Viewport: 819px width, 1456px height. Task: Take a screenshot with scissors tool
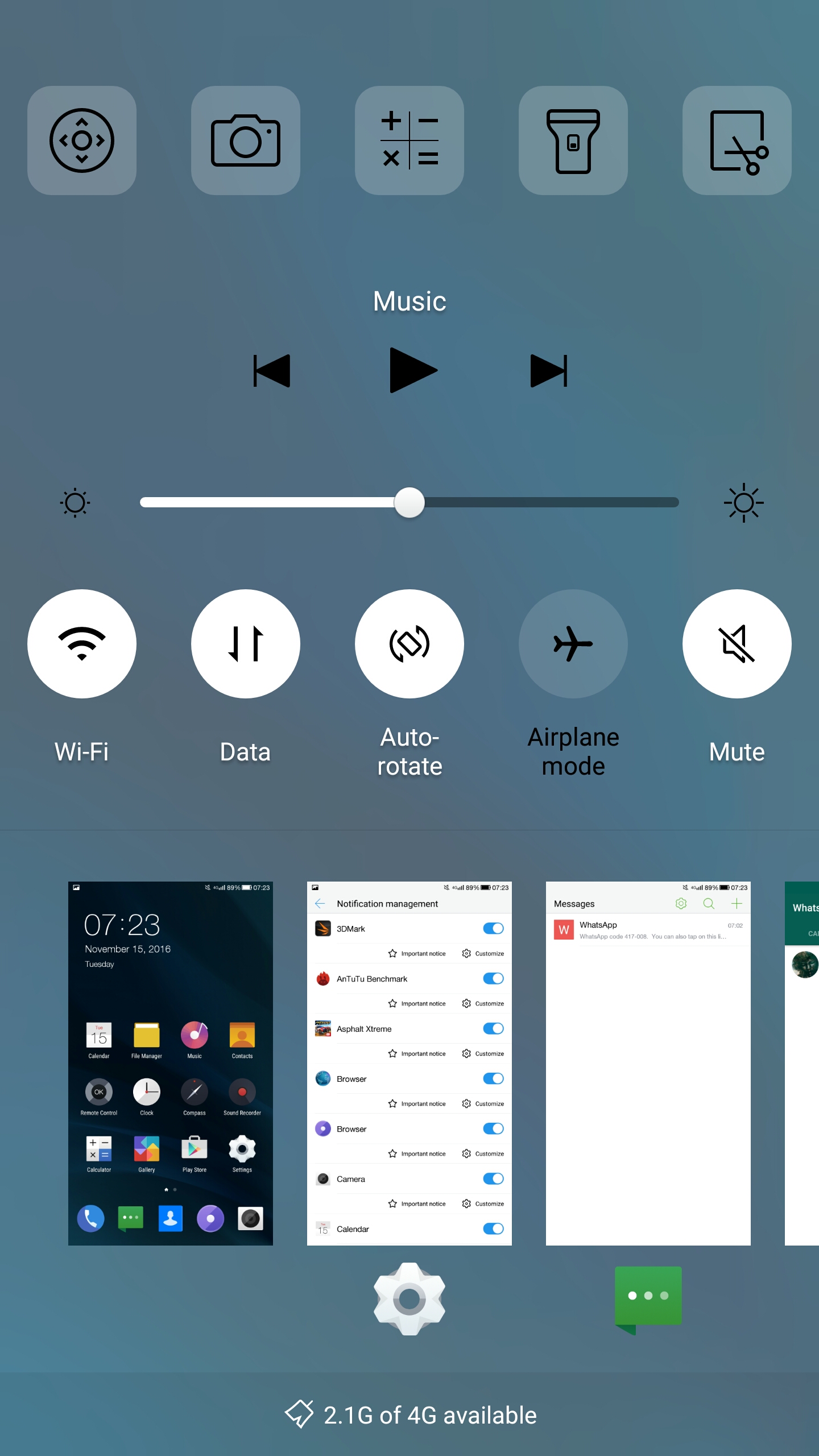737,140
